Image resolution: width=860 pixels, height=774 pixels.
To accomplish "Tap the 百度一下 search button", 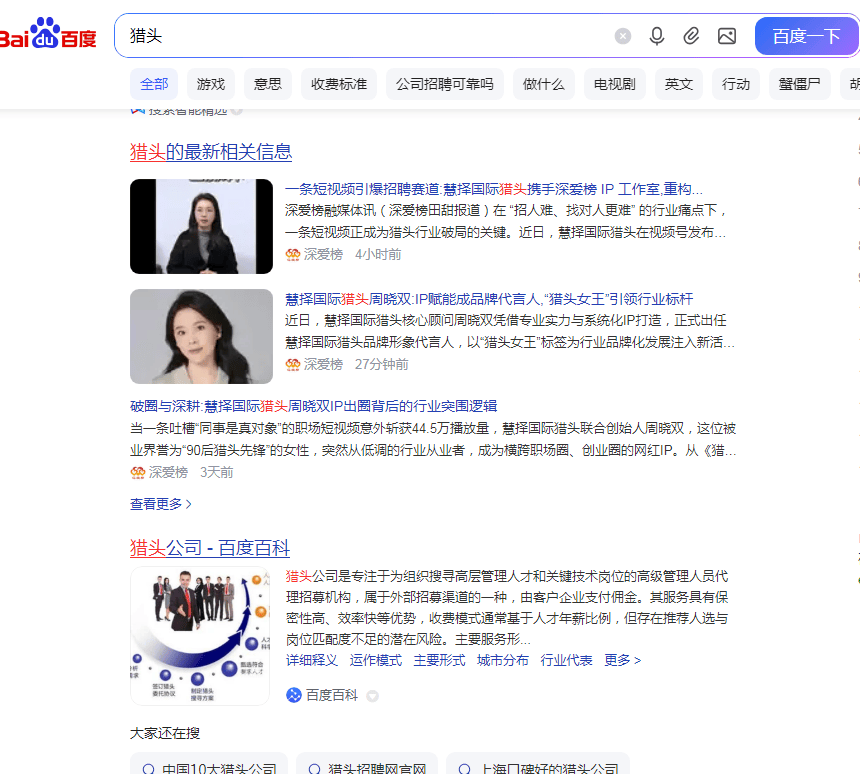I will pos(806,36).
